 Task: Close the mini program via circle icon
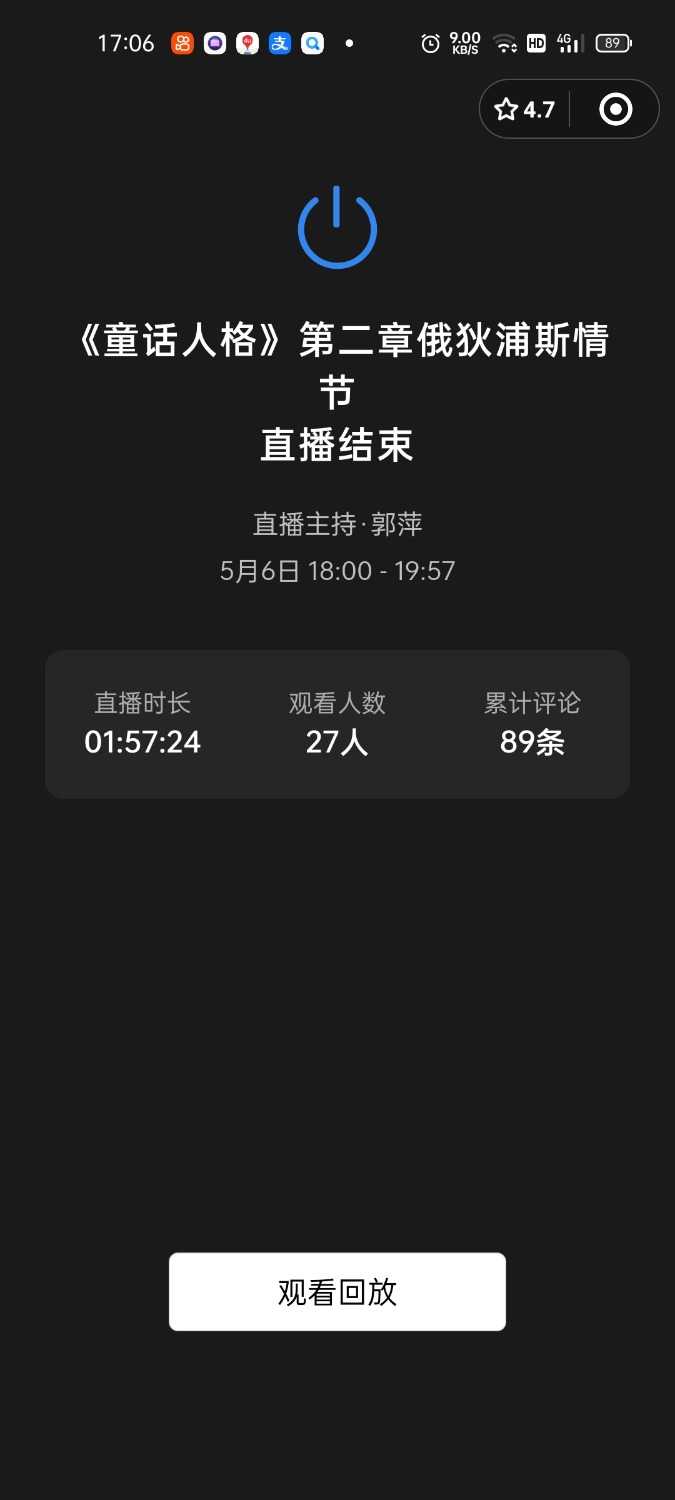615,109
